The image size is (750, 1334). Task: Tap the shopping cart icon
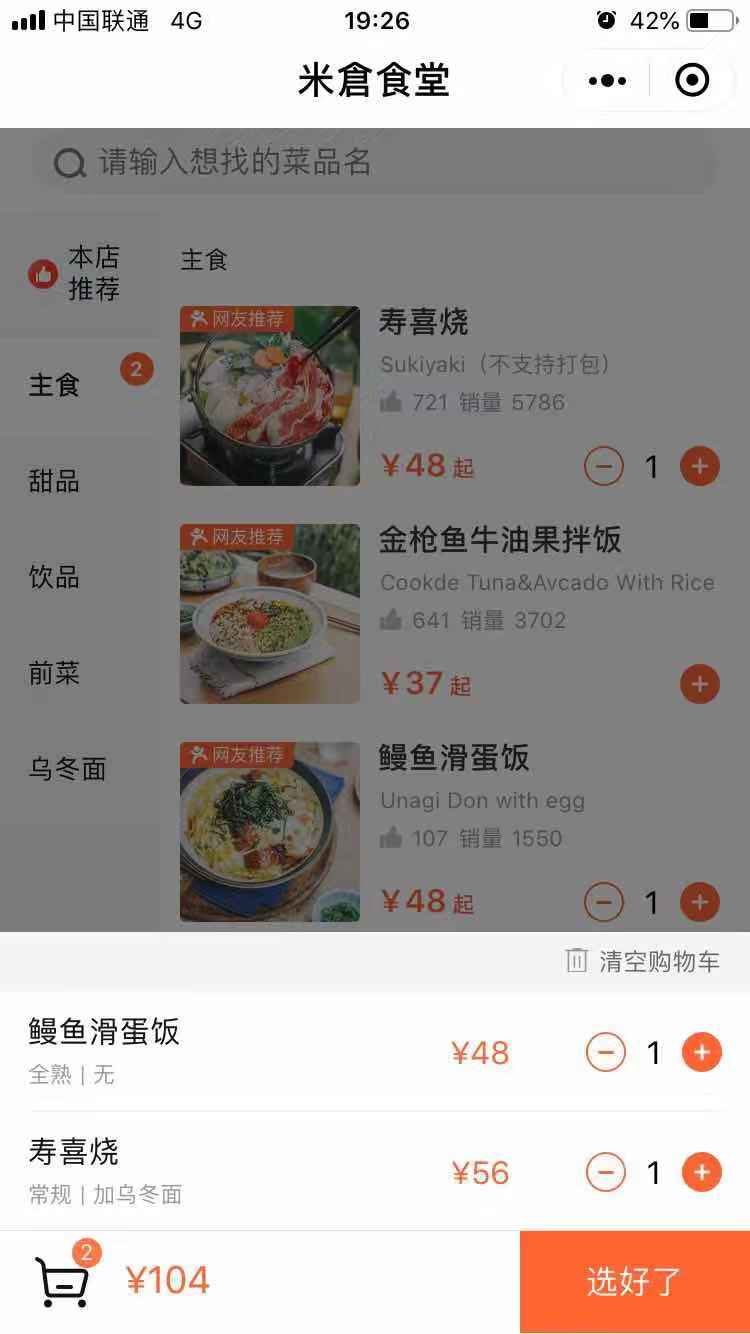click(64, 1280)
